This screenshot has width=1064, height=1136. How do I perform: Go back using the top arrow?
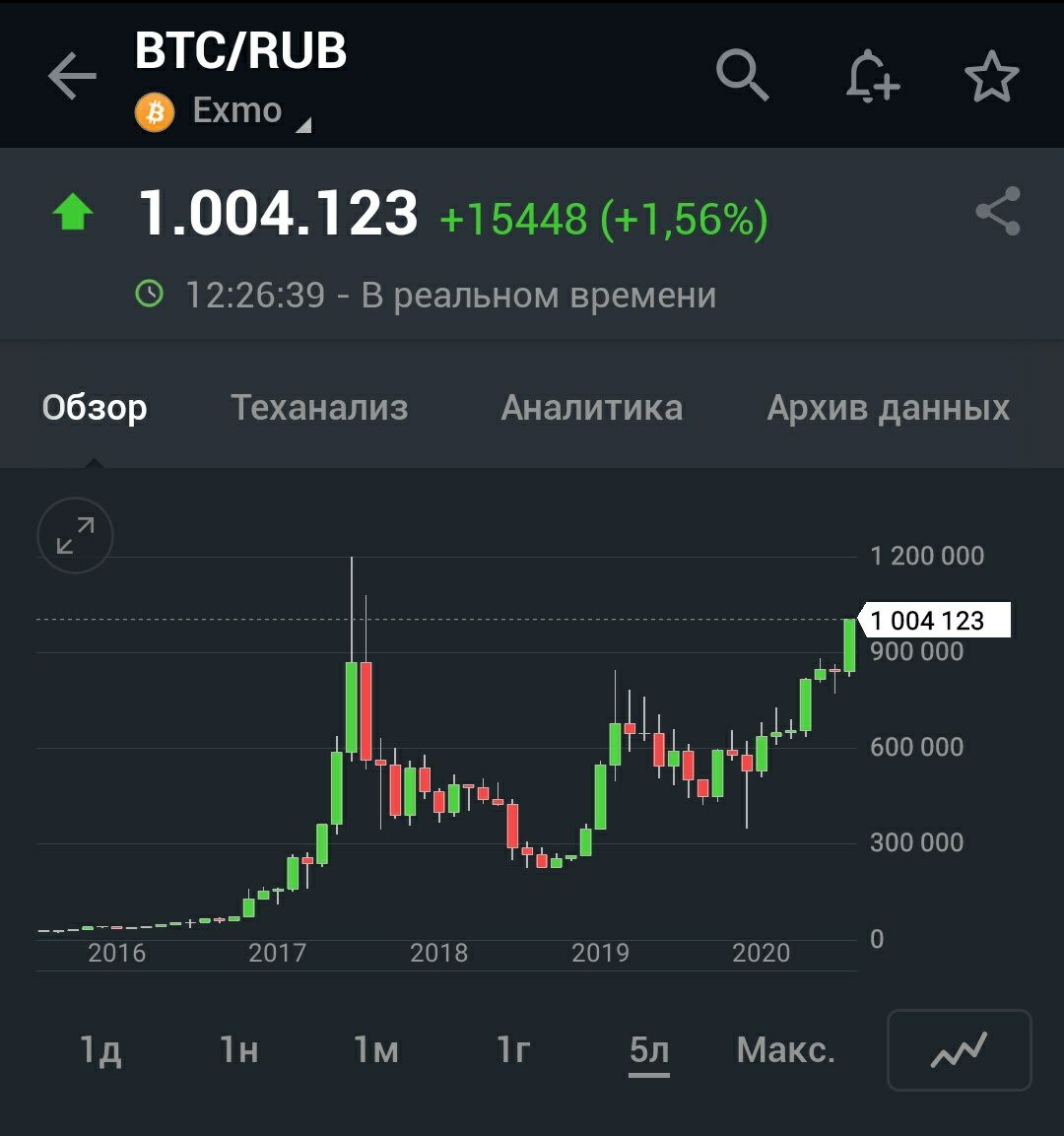click(72, 77)
